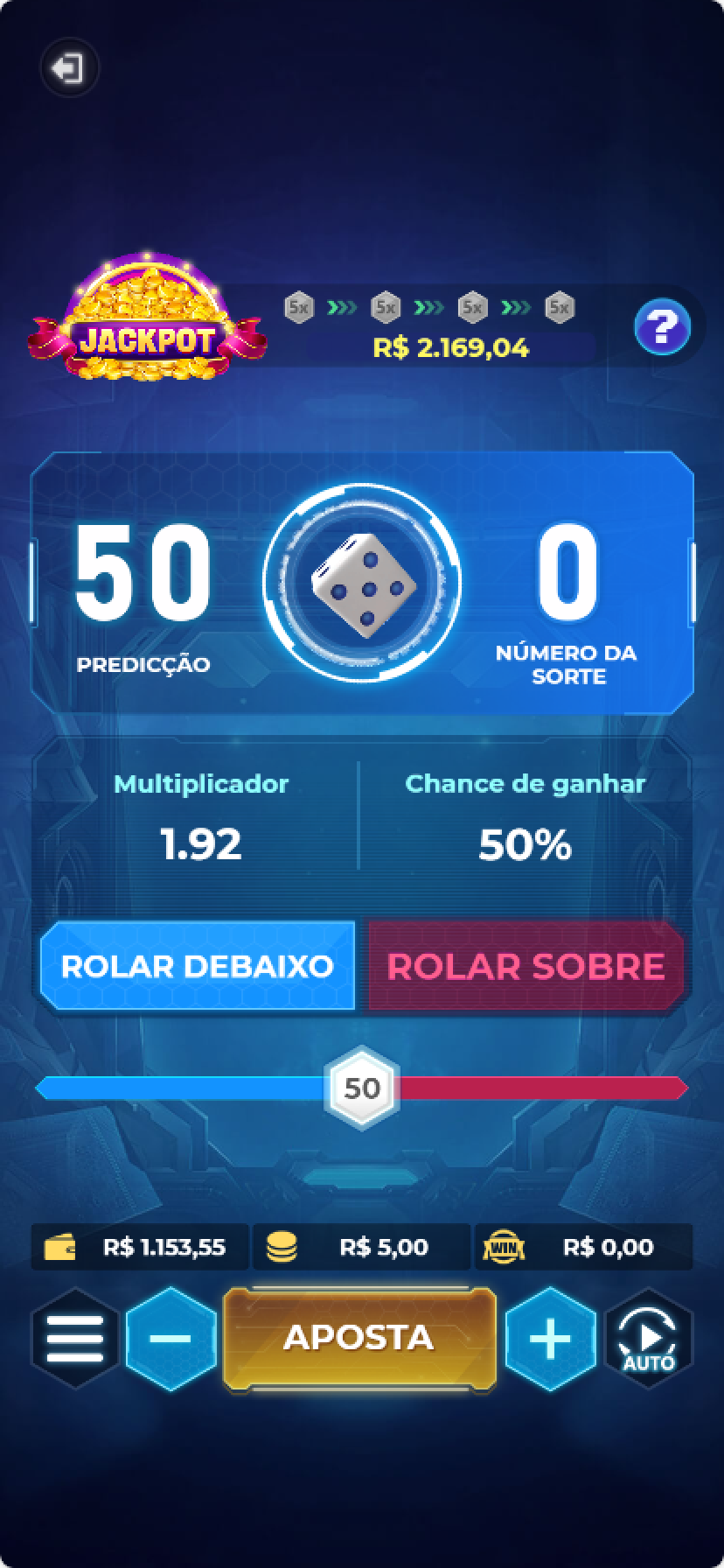Image resolution: width=724 pixels, height=1568 pixels.
Task: Place the bet with APOSTA
Action: 359,1337
